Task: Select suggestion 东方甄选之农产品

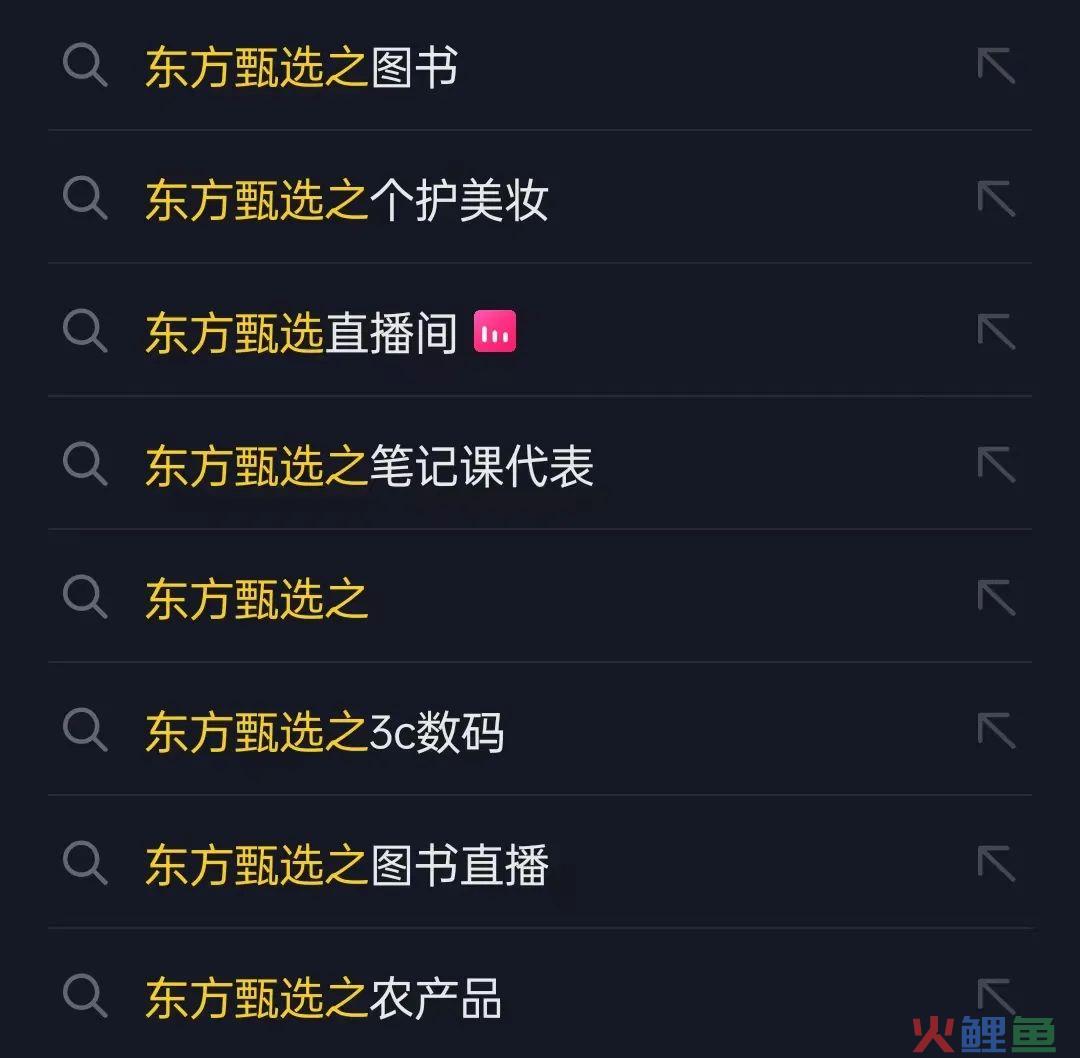Action: pos(323,997)
